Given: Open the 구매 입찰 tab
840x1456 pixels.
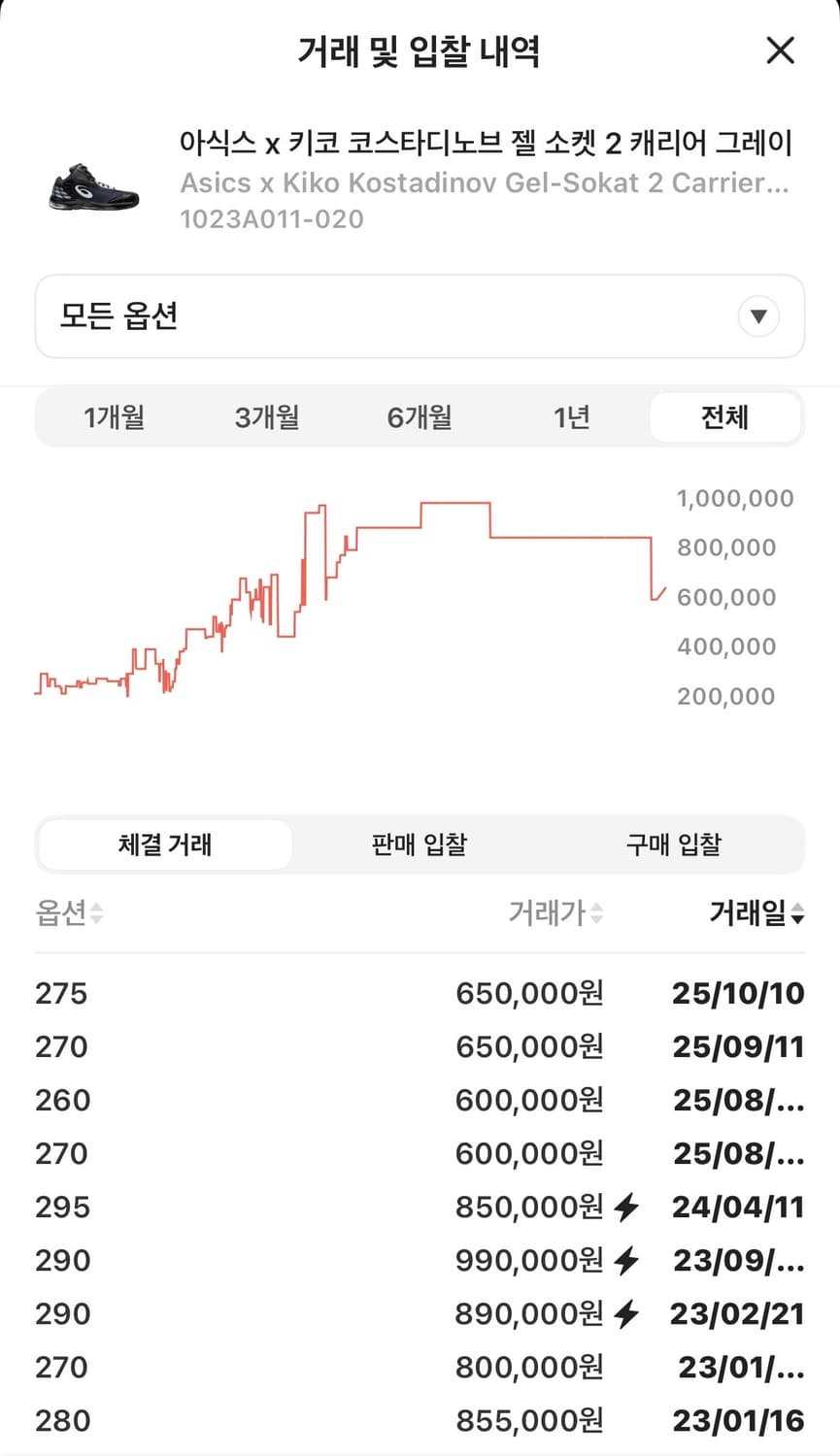Looking at the screenshot, I should point(673,844).
